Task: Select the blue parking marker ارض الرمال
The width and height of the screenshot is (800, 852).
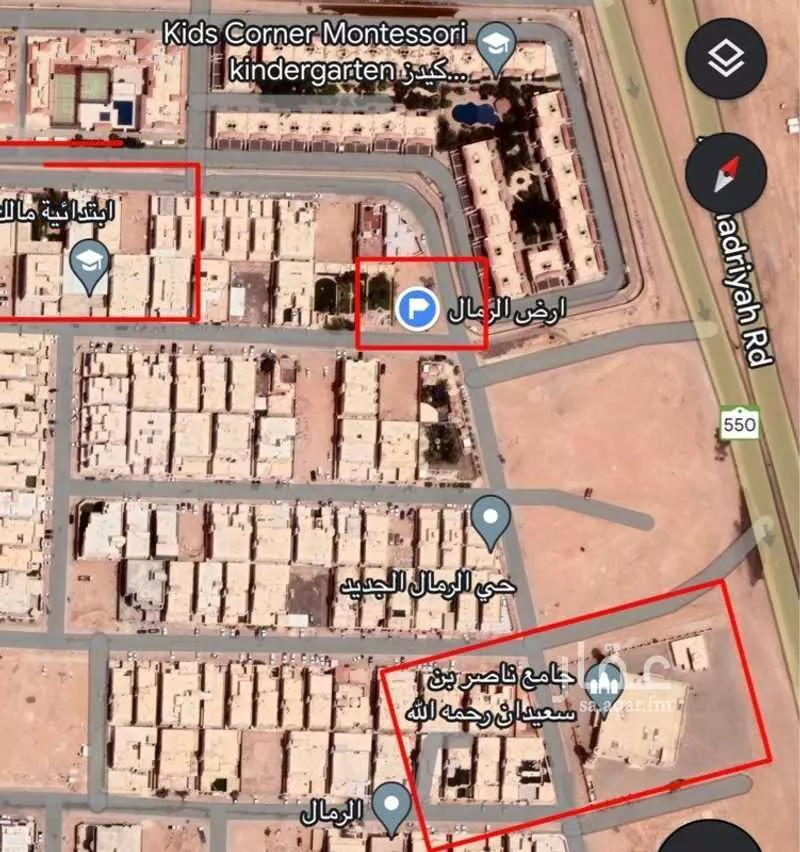Action: [416, 309]
